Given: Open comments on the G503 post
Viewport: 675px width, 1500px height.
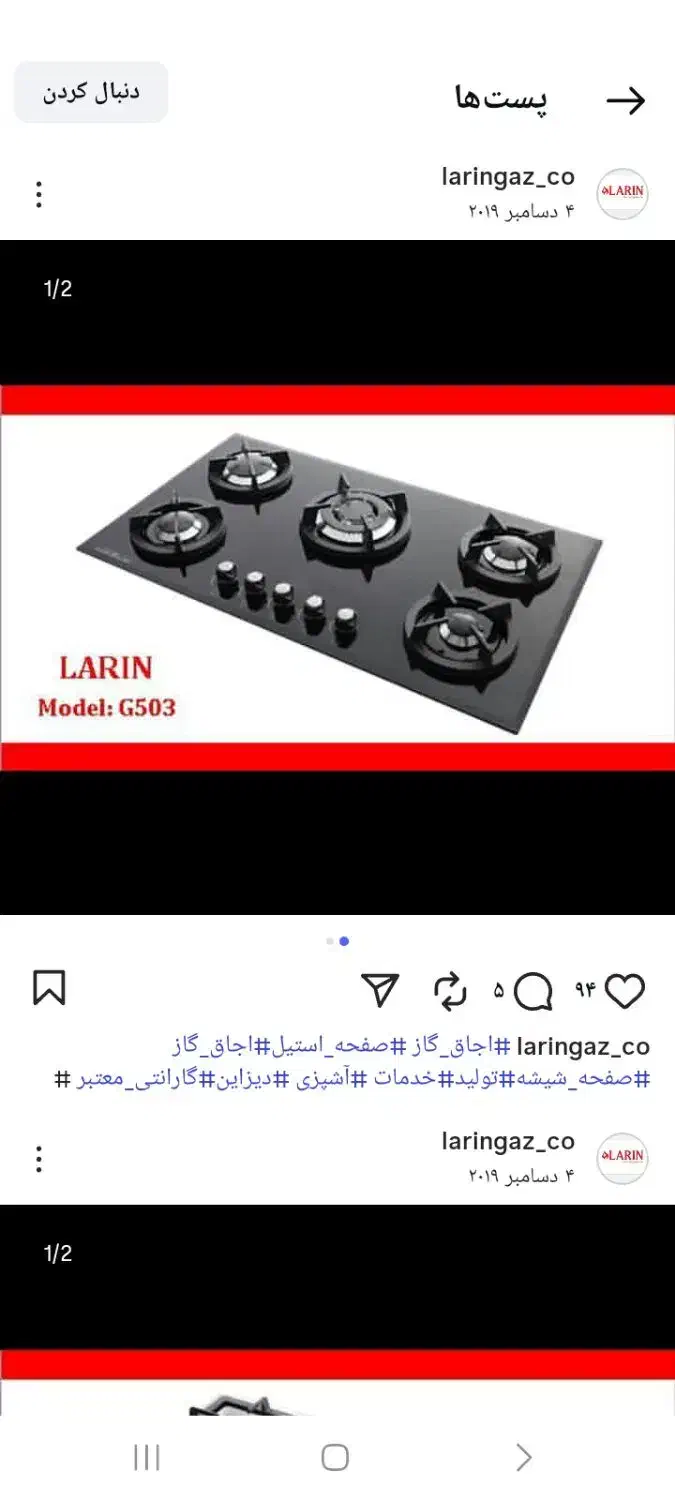Looking at the screenshot, I should point(533,991).
